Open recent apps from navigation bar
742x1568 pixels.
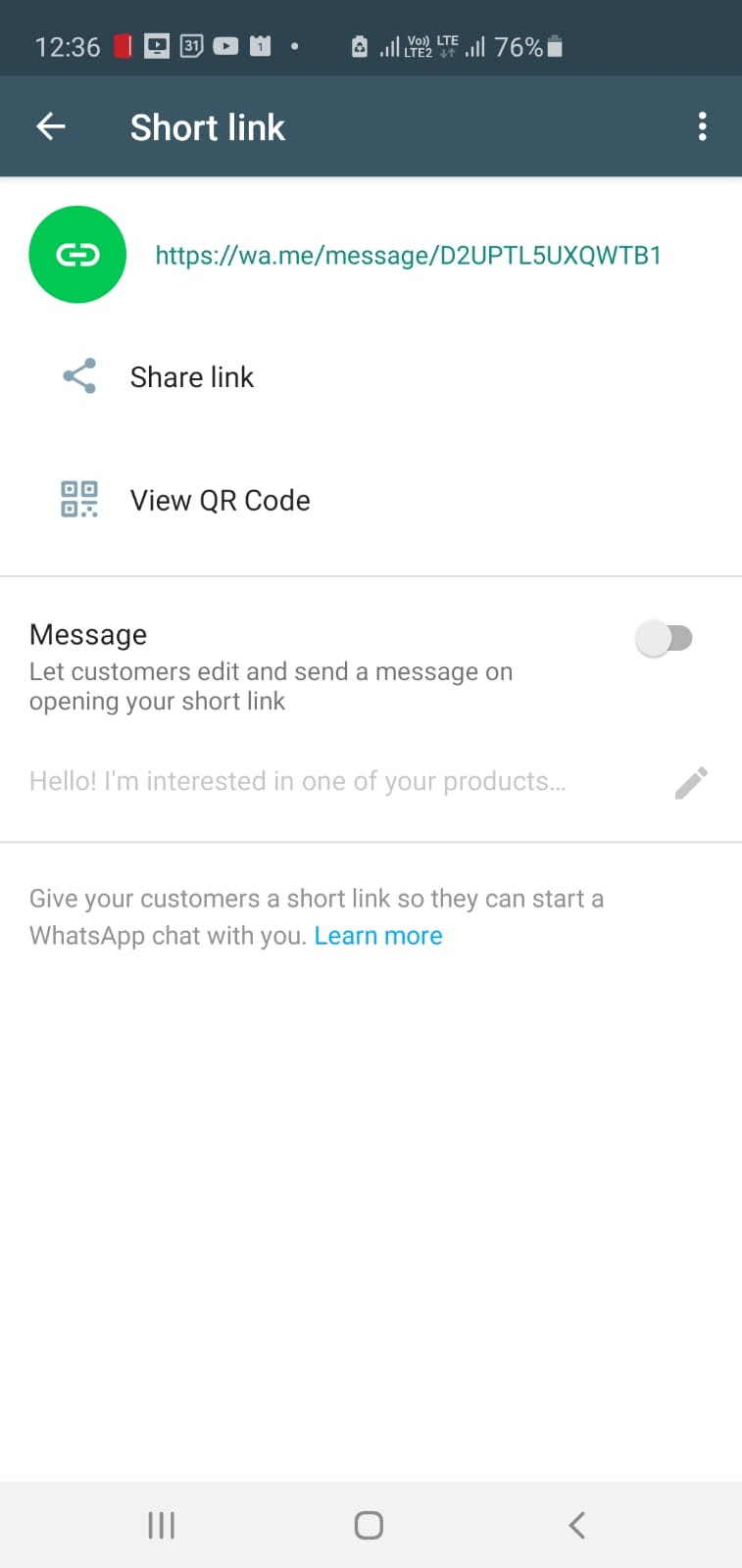tap(162, 1525)
